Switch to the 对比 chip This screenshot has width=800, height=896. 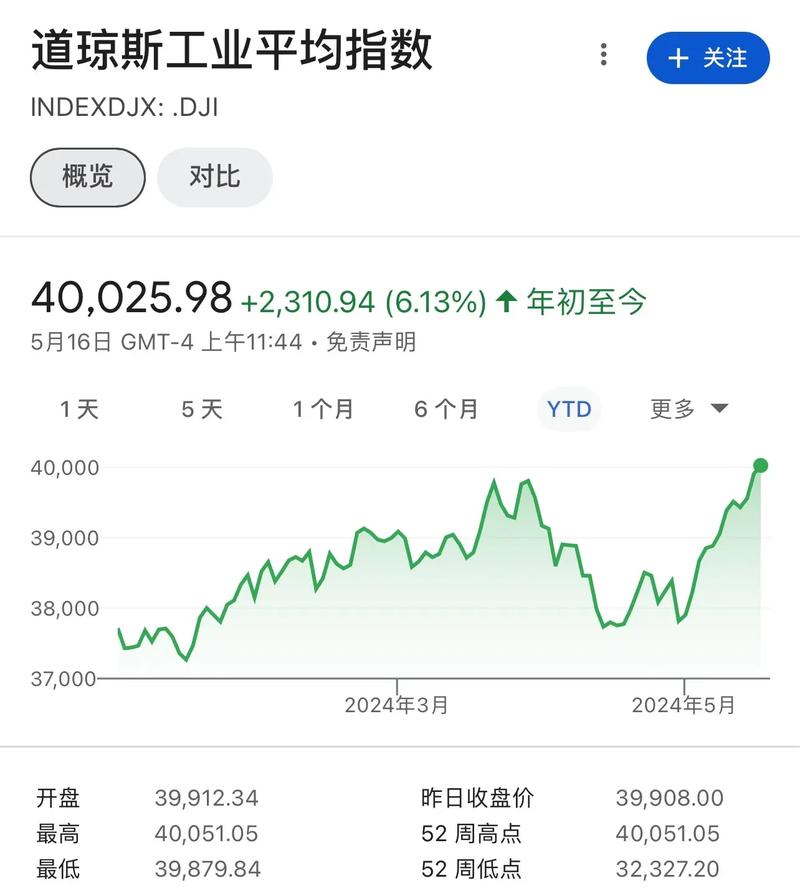click(214, 177)
